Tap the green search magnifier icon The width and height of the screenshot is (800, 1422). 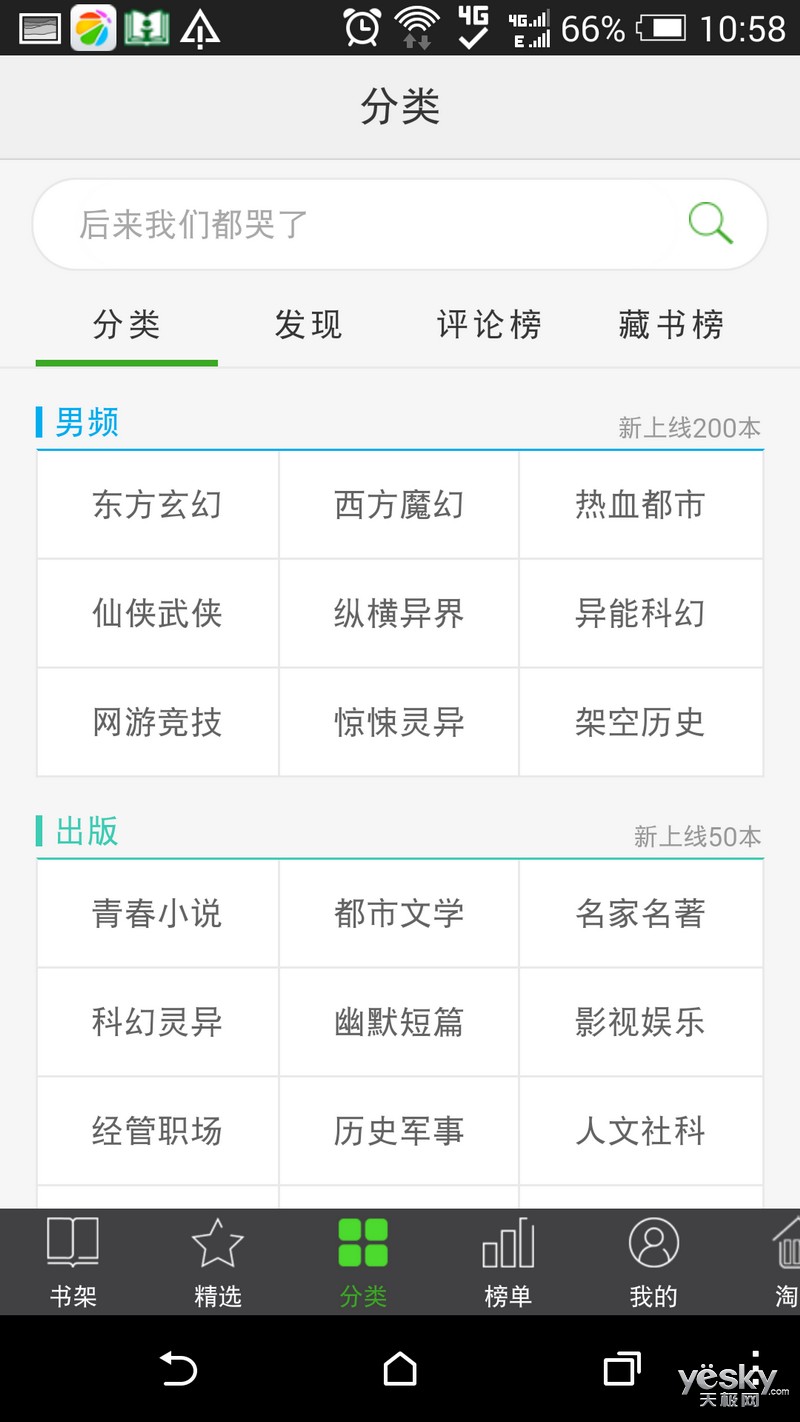pos(711,223)
